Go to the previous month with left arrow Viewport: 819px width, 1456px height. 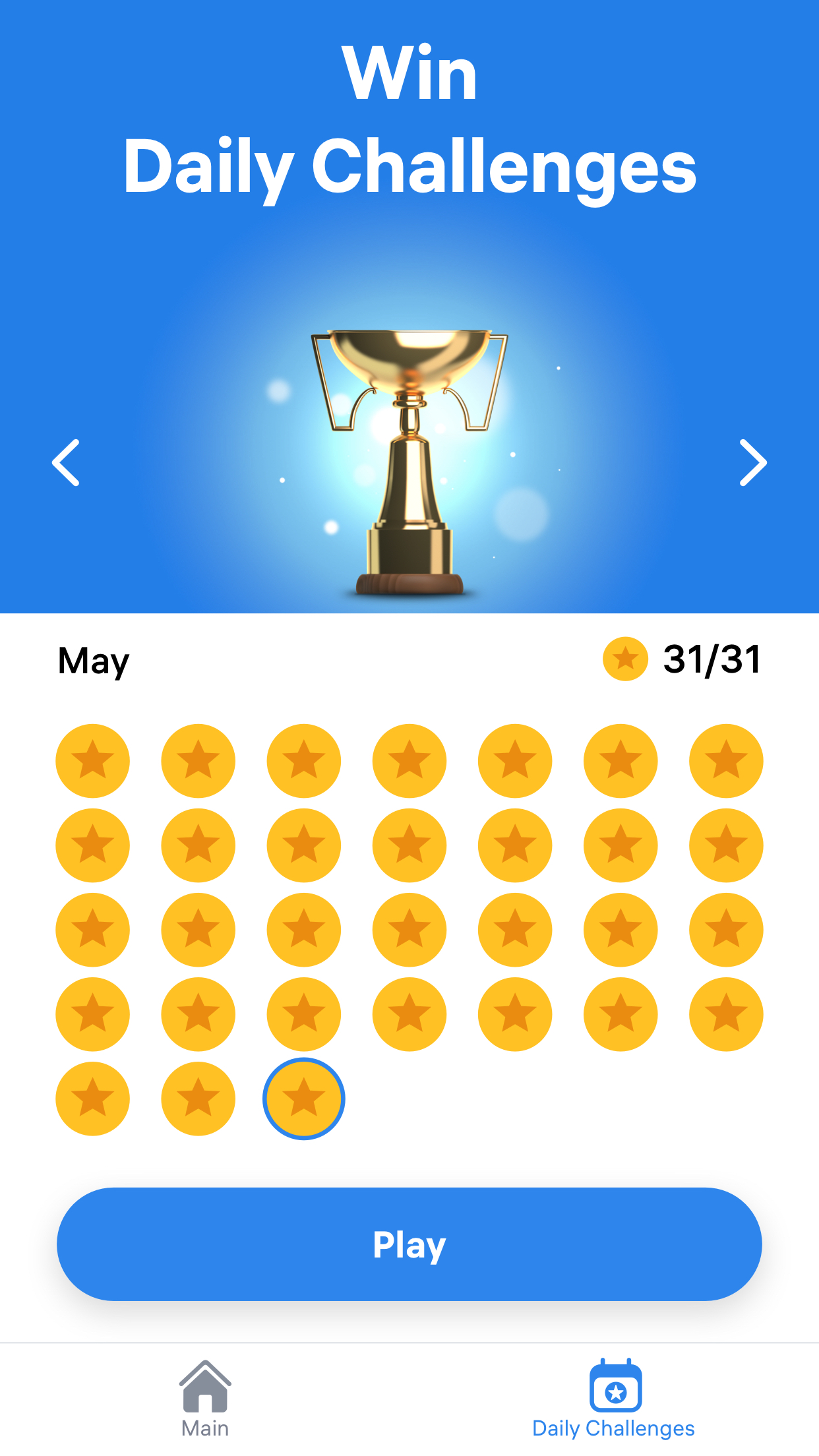(67, 462)
